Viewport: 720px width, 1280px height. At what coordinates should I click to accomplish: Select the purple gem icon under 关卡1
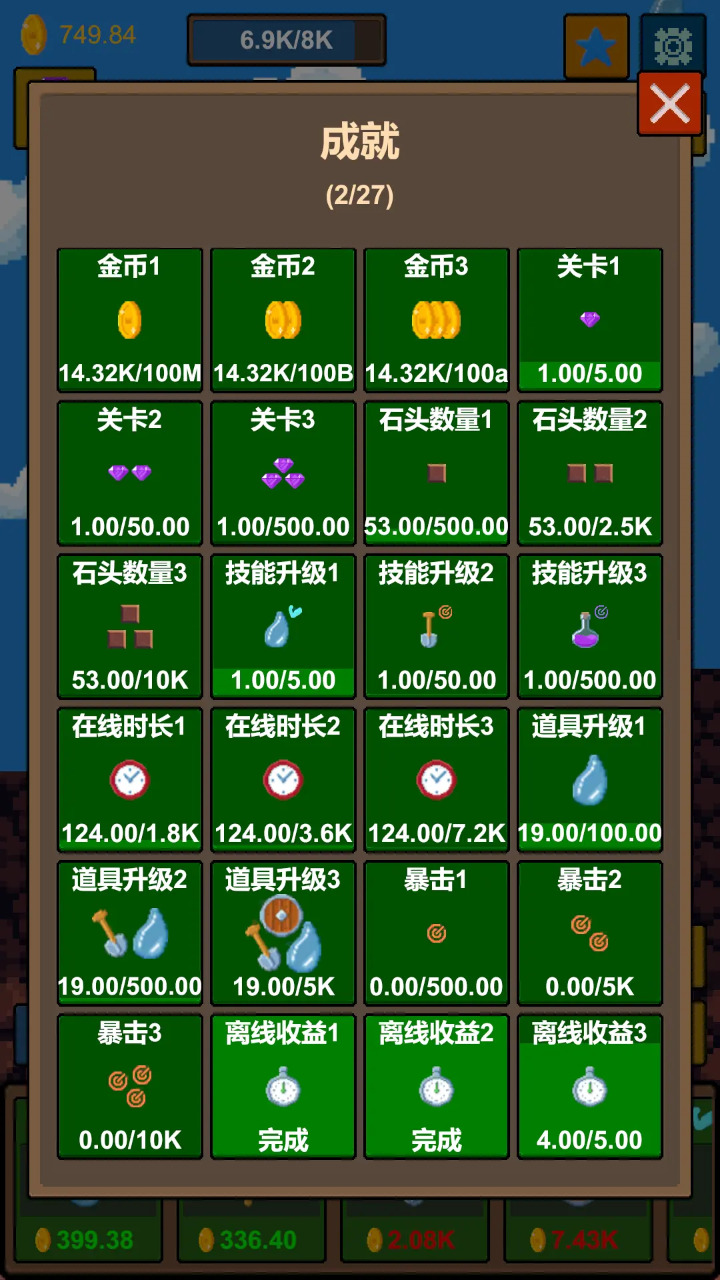coord(589,318)
